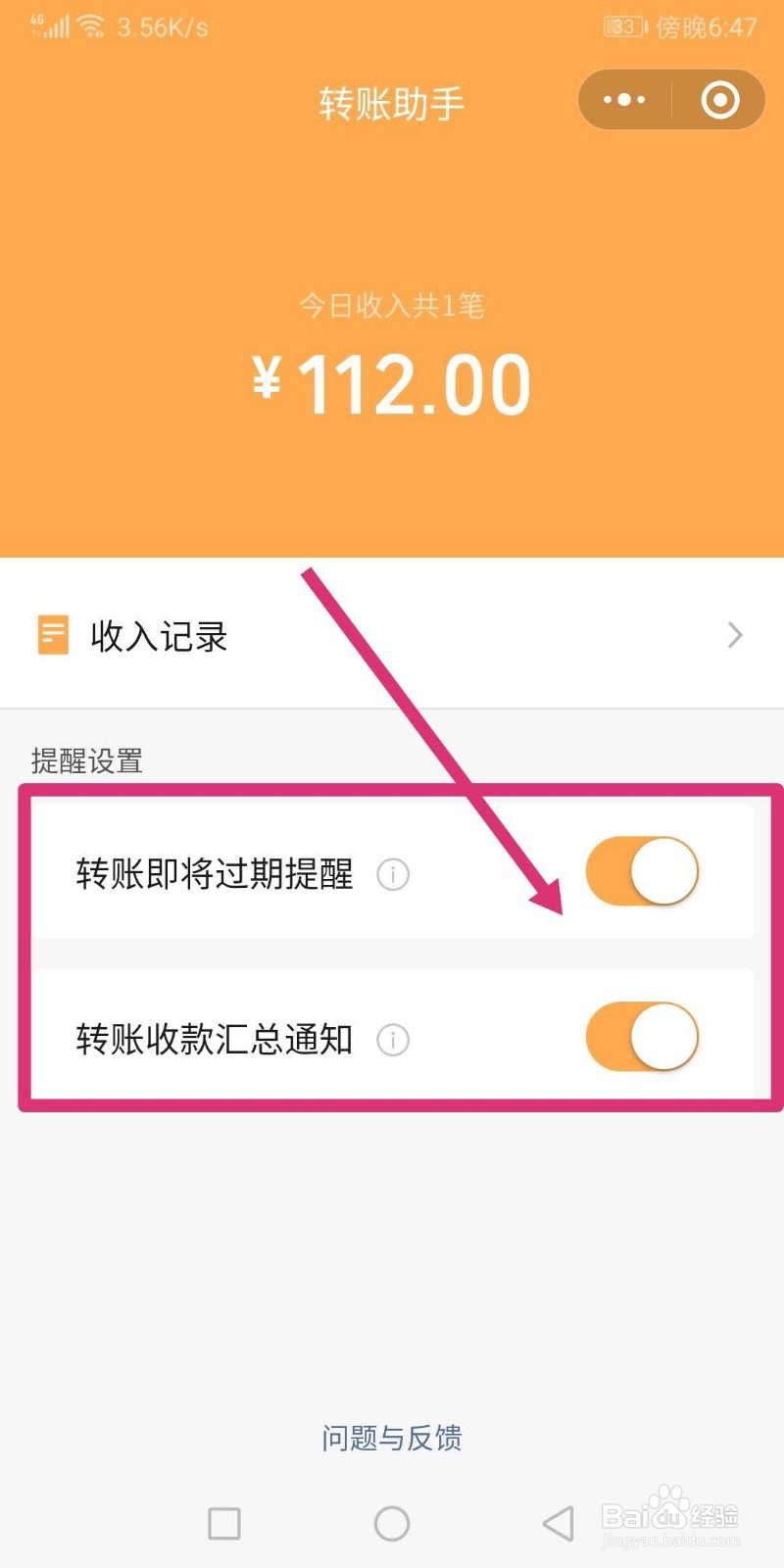Image resolution: width=784 pixels, height=1568 pixels.
Task: Tap the info icon beside 转账即将过期提醒
Action: 392,874
